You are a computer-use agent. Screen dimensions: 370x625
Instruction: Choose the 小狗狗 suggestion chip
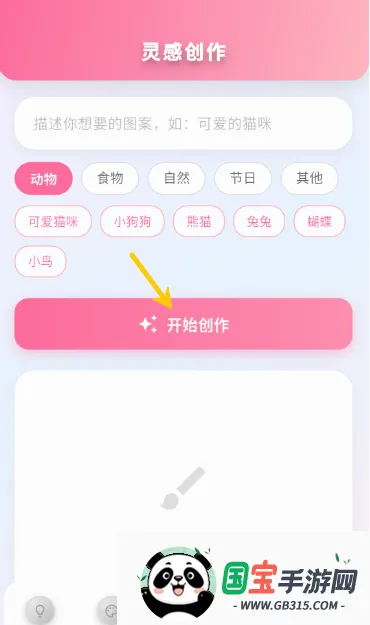[132, 221]
